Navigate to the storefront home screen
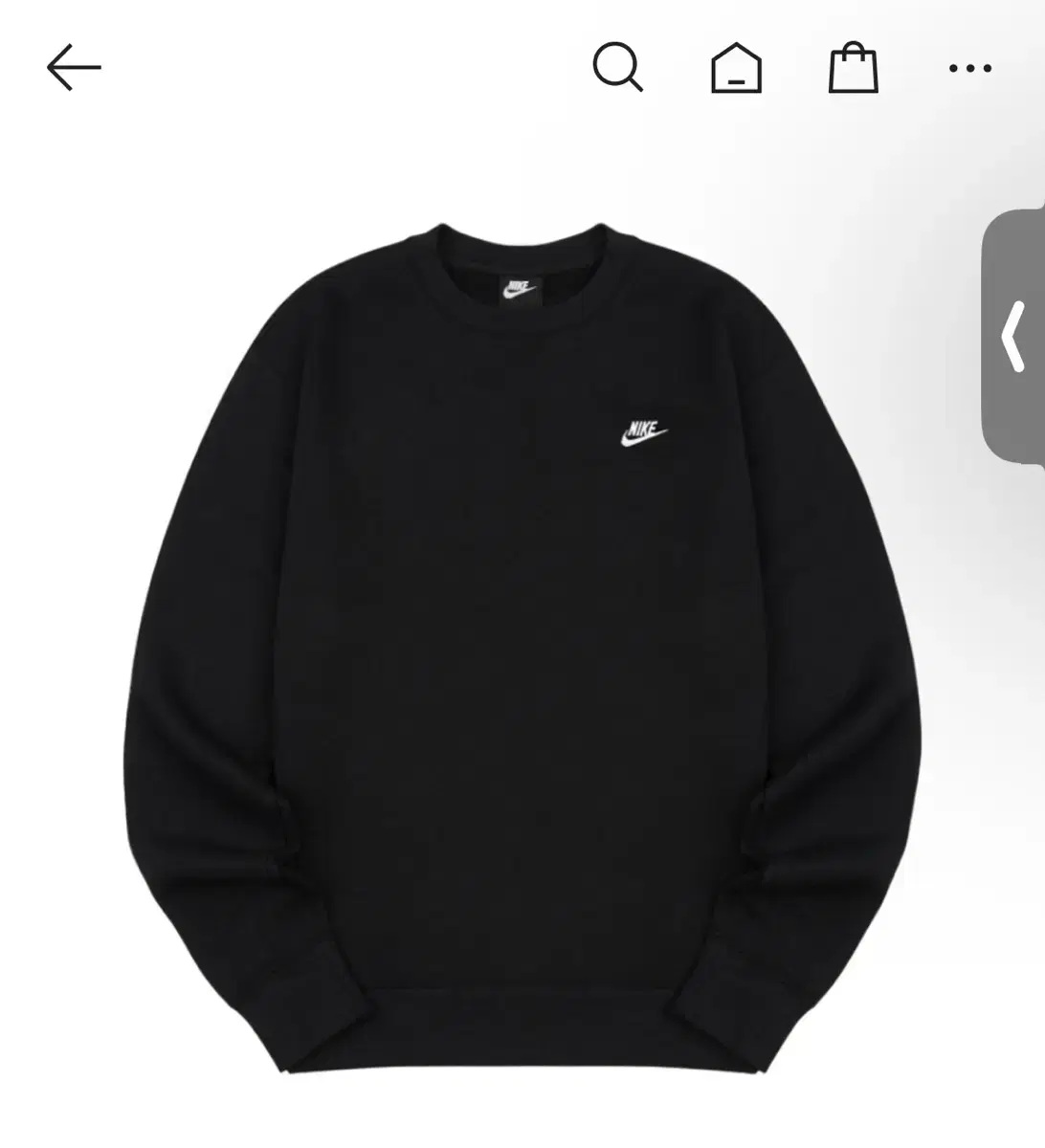Image resolution: width=1045 pixels, height=1148 pixels. point(737,68)
